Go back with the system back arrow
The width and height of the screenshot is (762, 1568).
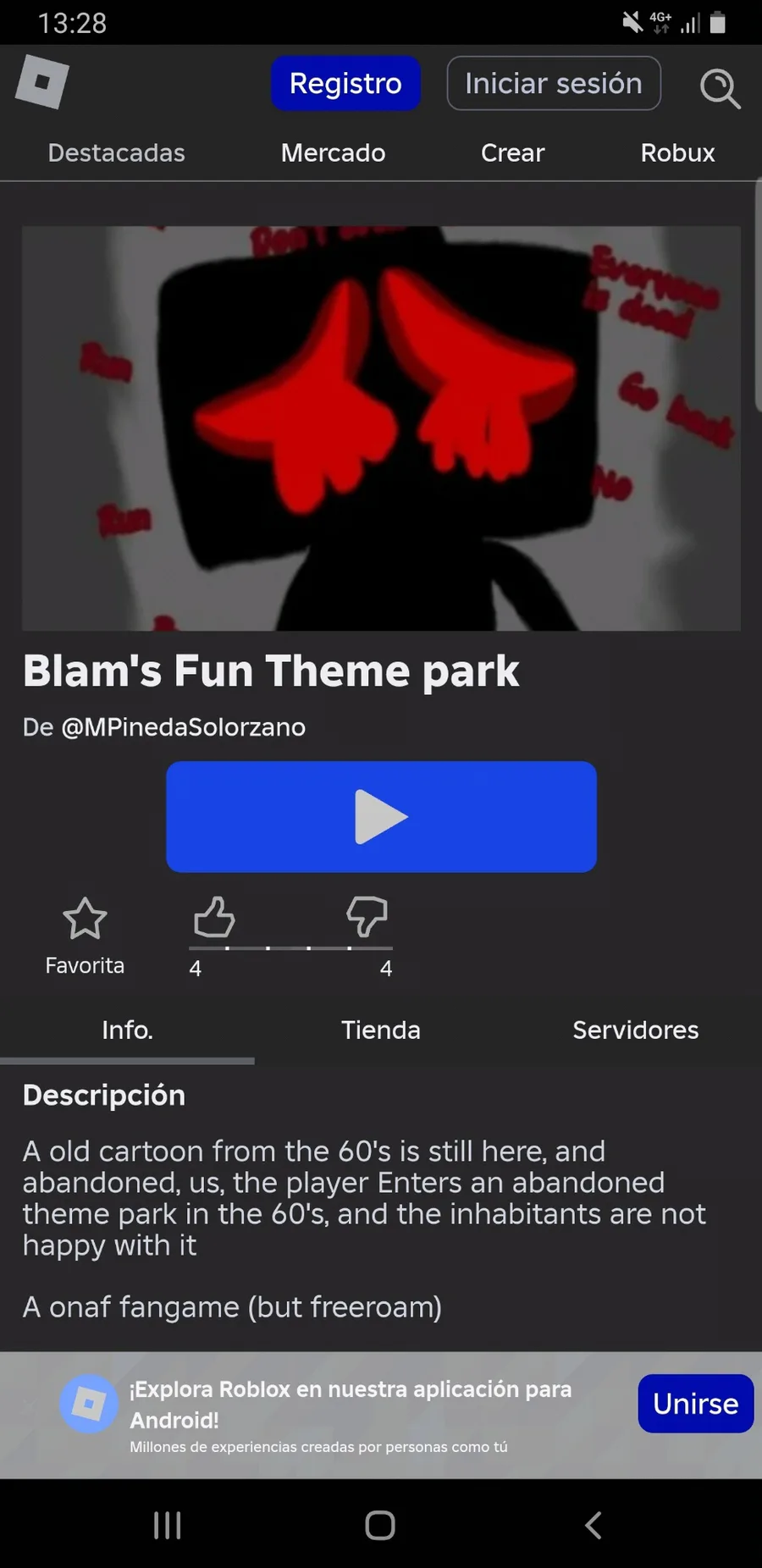(594, 1526)
